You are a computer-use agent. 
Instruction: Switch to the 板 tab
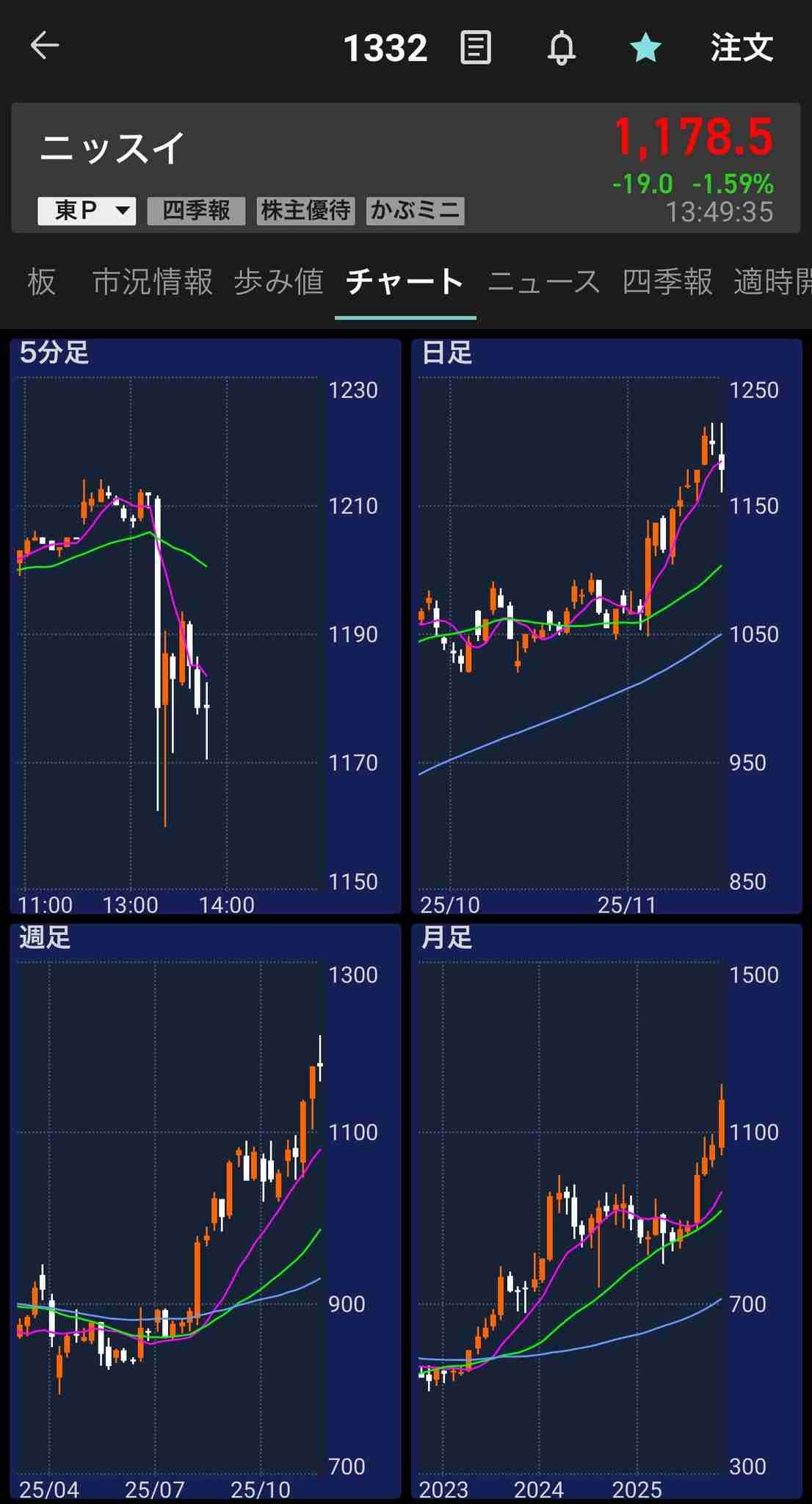pos(41,282)
